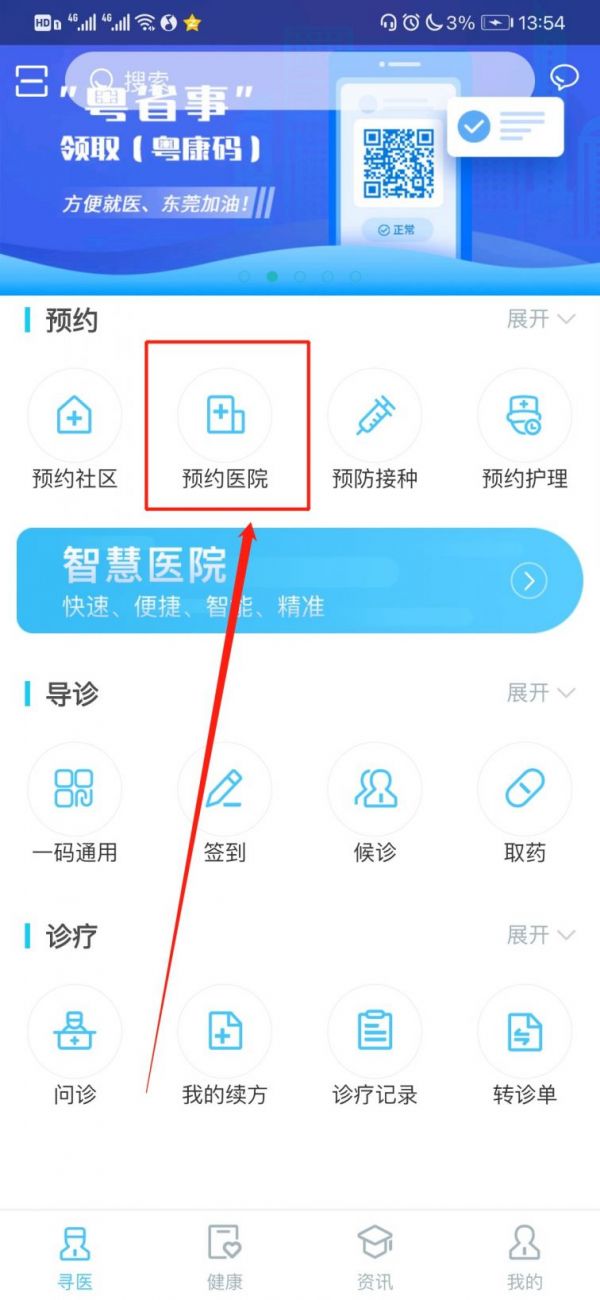The width and height of the screenshot is (600, 1300).
Task: Open the scan icon at top left
Action: pyautogui.click(x=31, y=80)
